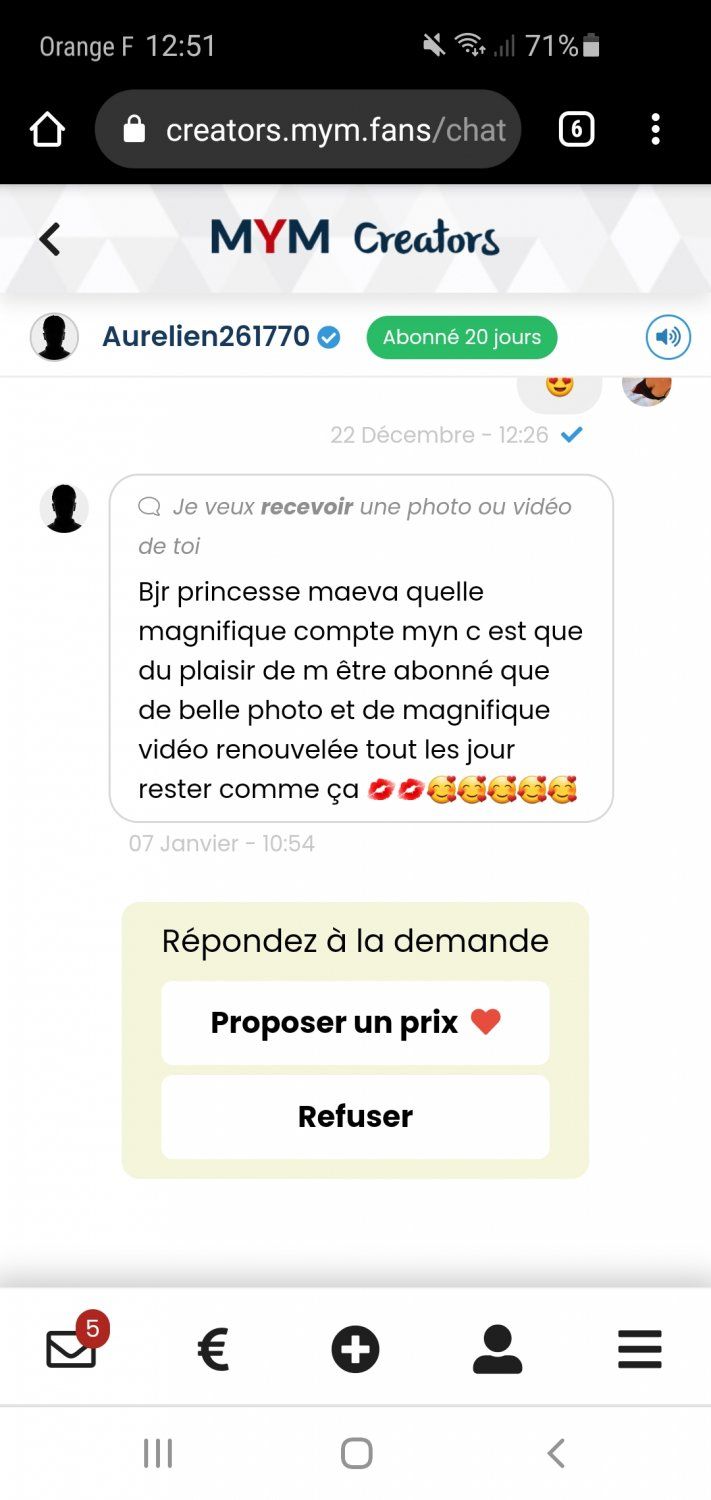Viewport: 711px width, 1500px height.
Task: Create new content with plus button
Action: point(355,1350)
